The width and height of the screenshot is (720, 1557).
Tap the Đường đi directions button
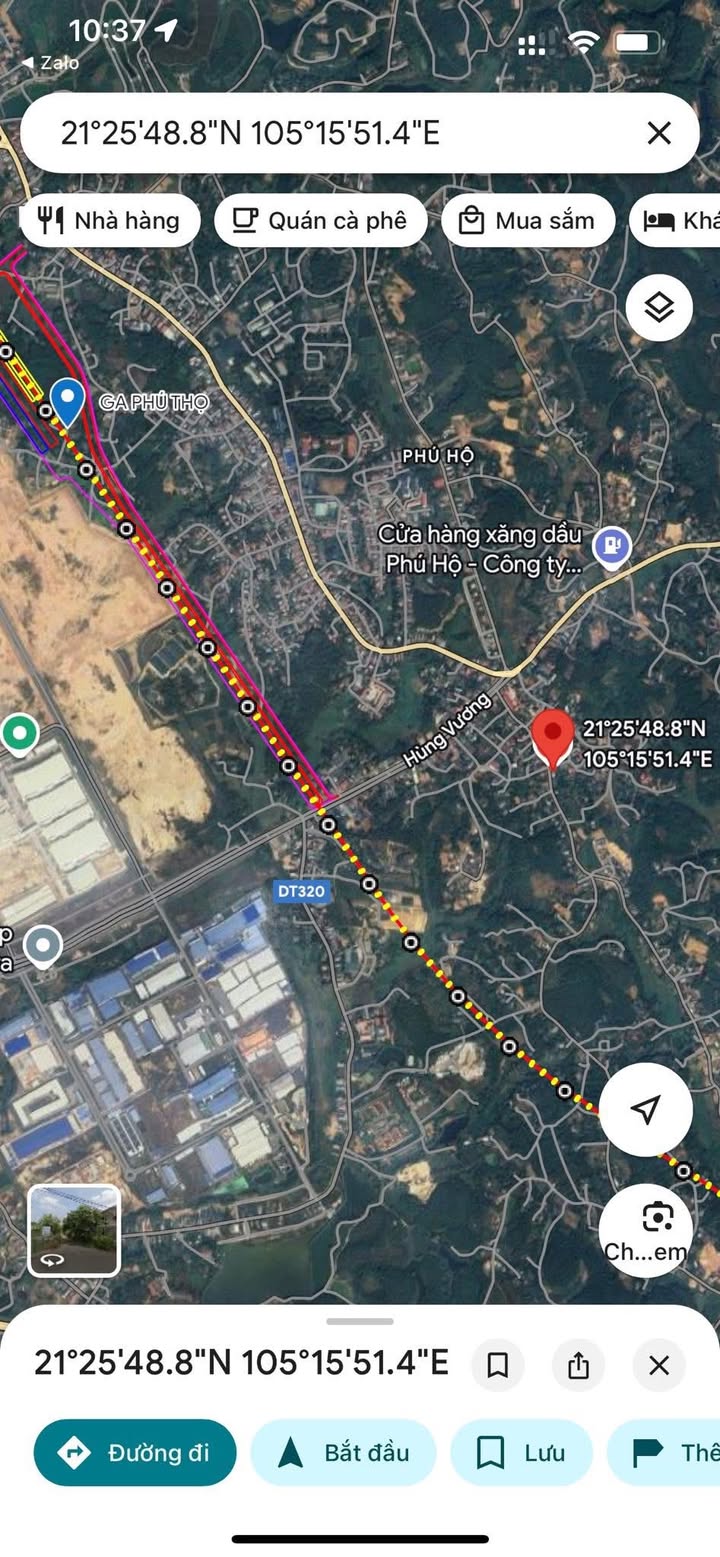pyautogui.click(x=135, y=1452)
